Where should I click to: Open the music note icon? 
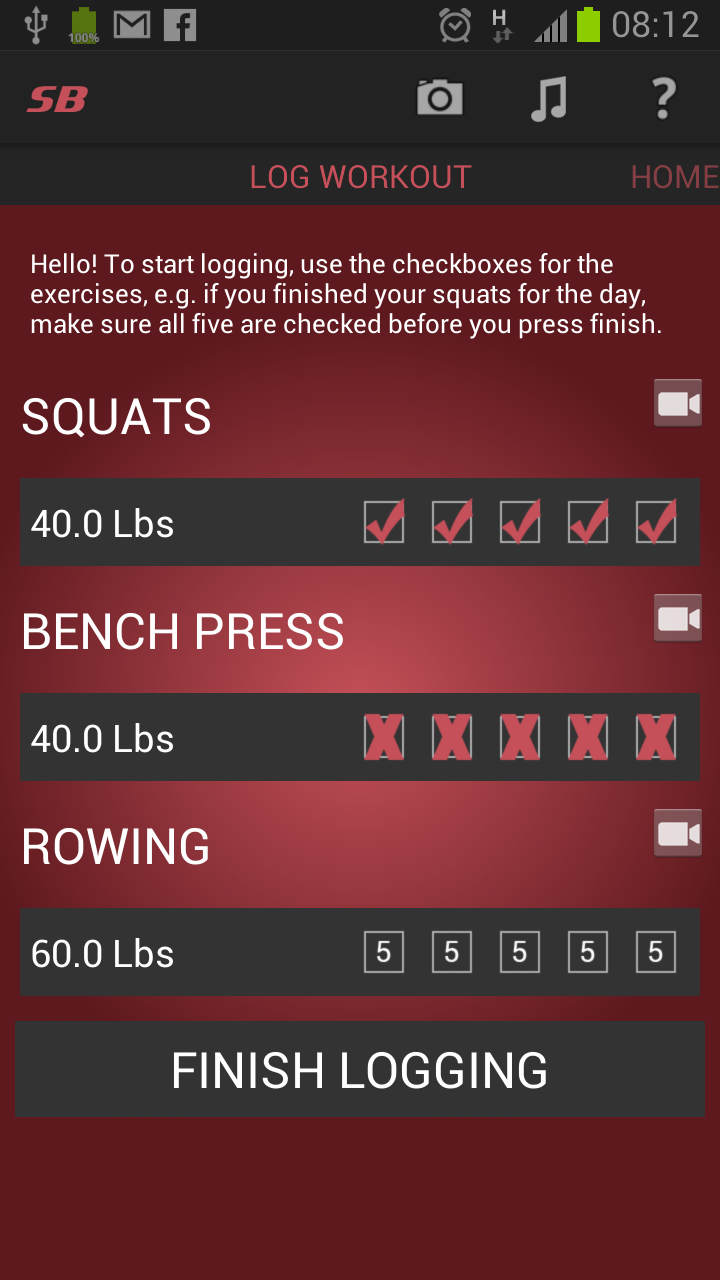click(549, 98)
